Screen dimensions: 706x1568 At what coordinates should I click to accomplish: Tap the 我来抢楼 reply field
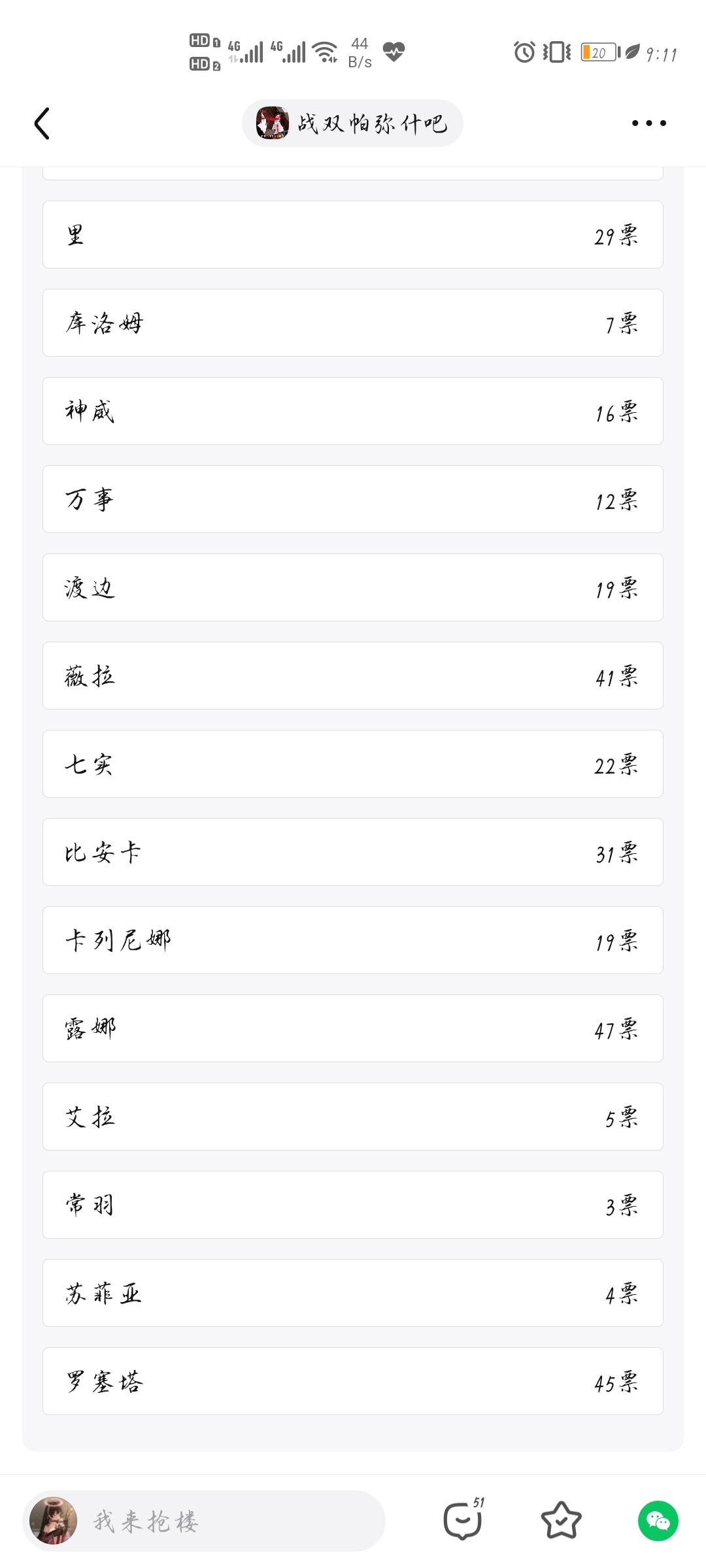(x=204, y=1521)
